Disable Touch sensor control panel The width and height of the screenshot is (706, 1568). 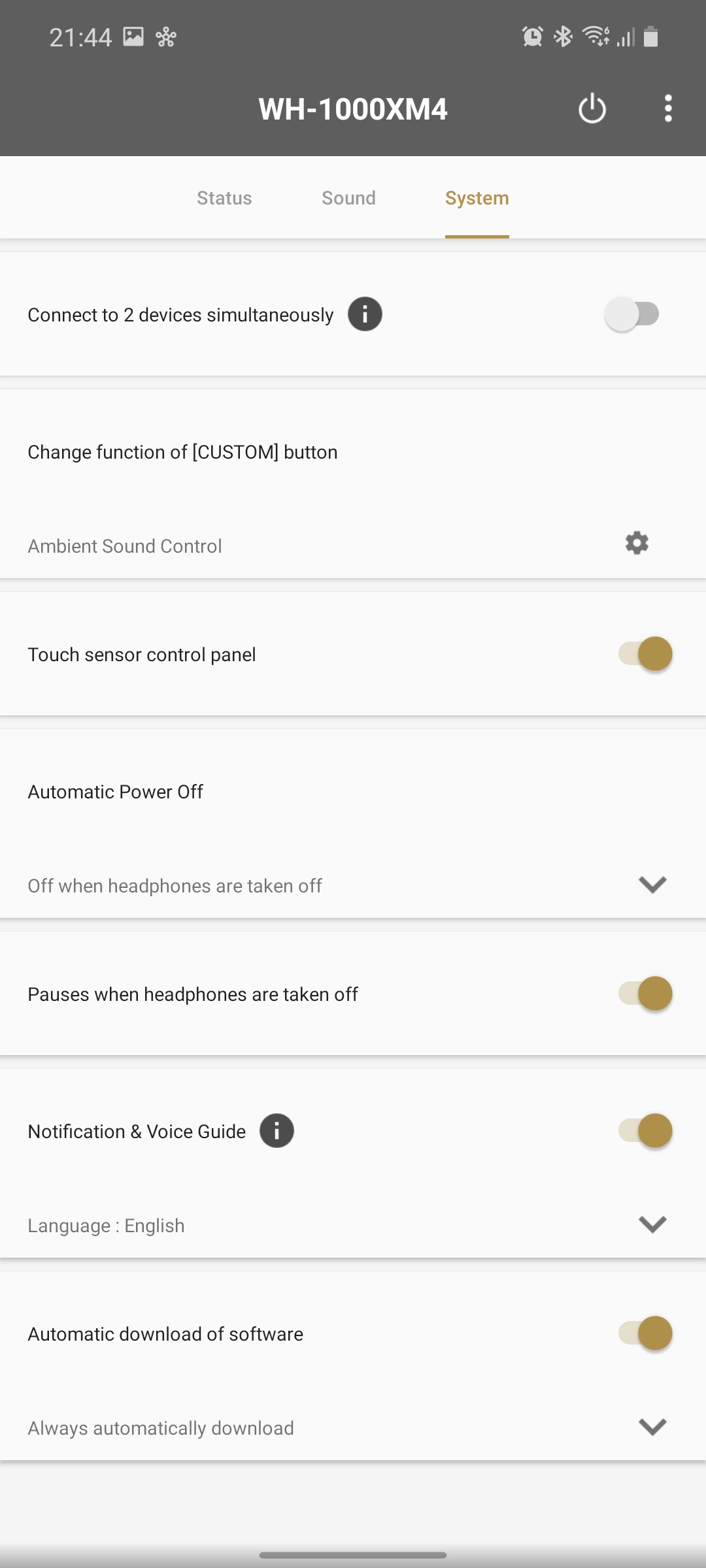[x=645, y=654]
